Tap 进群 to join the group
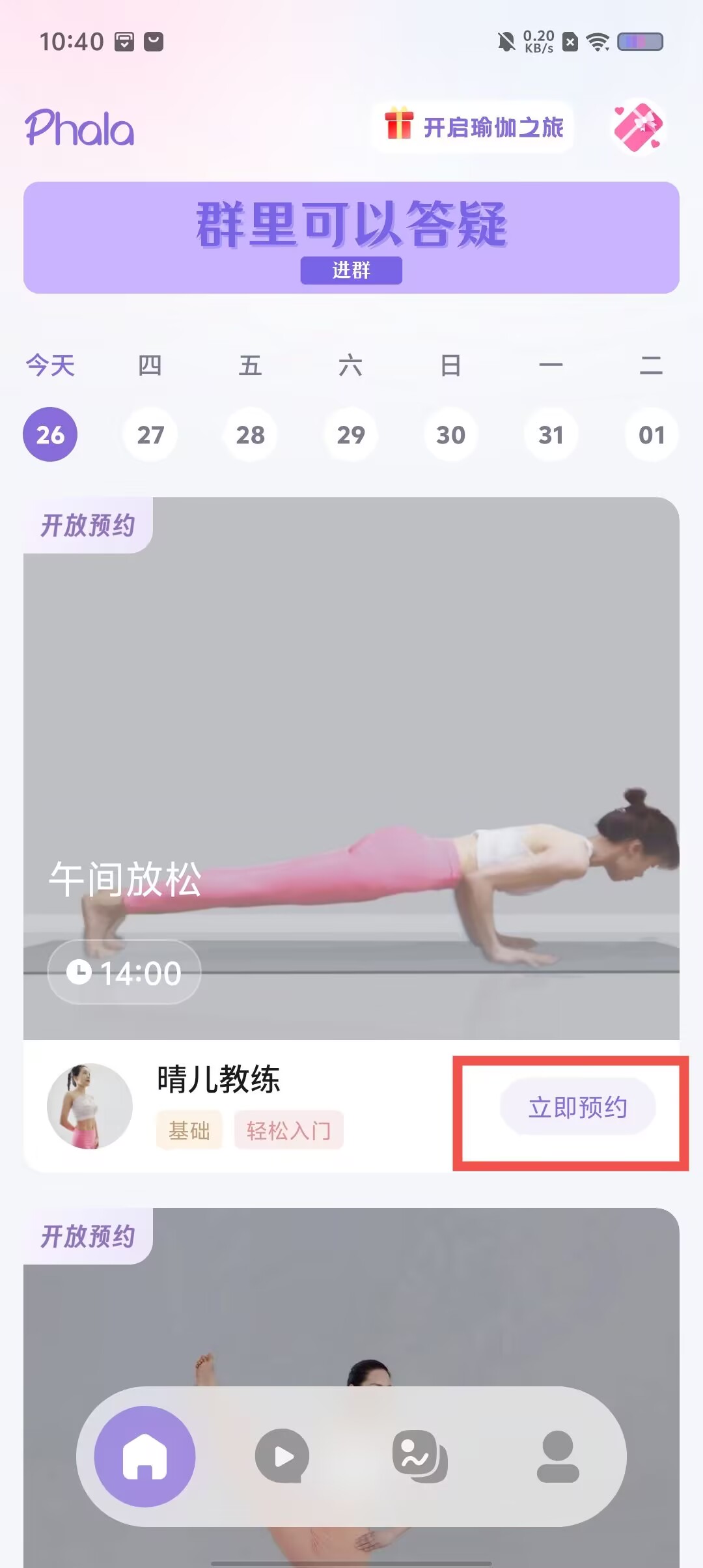 (351, 270)
